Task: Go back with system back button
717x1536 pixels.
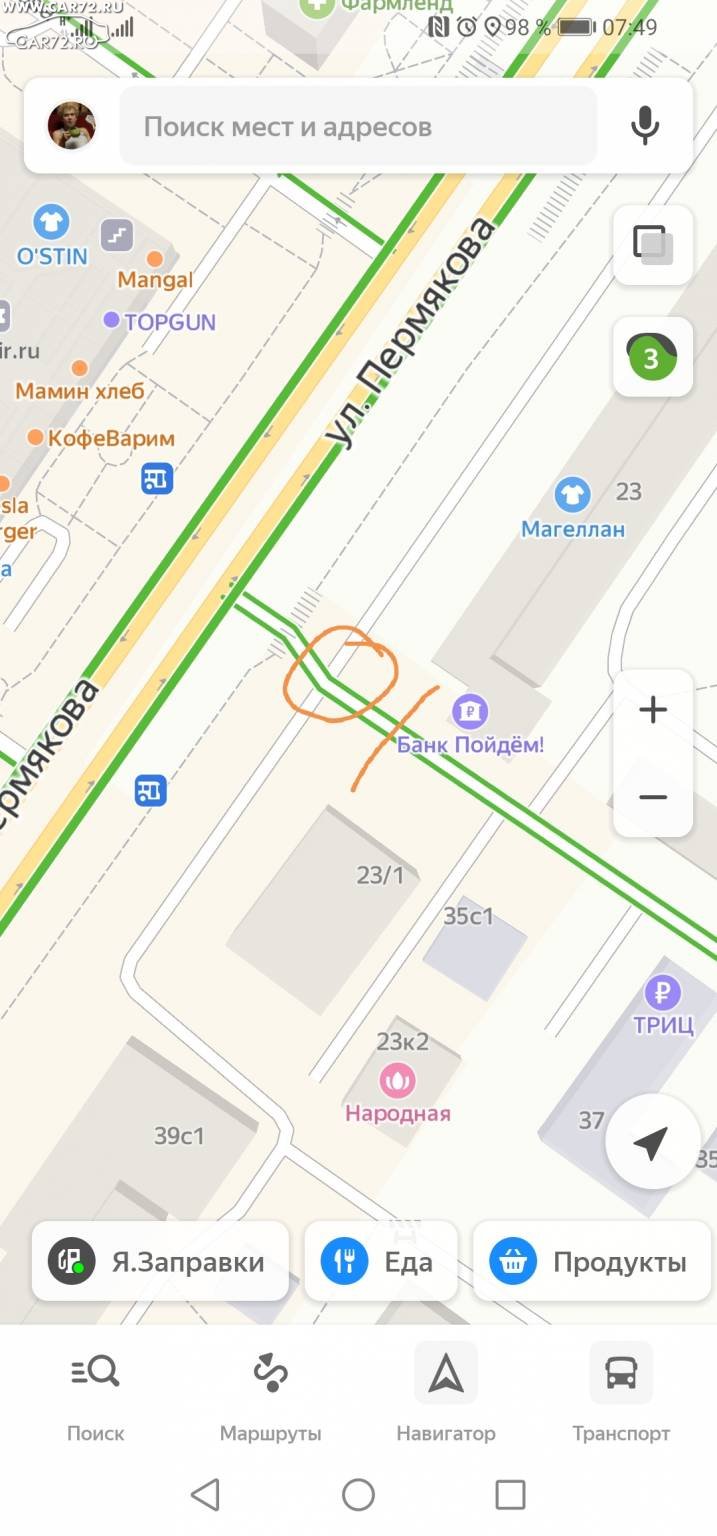Action: tap(205, 1495)
